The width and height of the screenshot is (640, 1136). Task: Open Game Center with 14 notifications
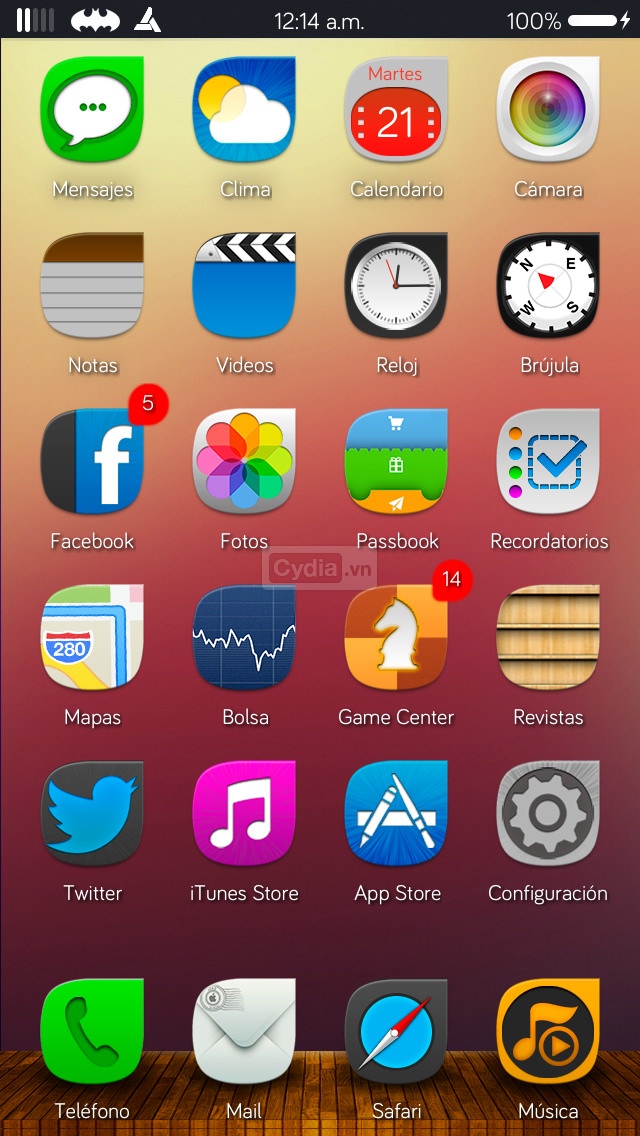tap(396, 637)
